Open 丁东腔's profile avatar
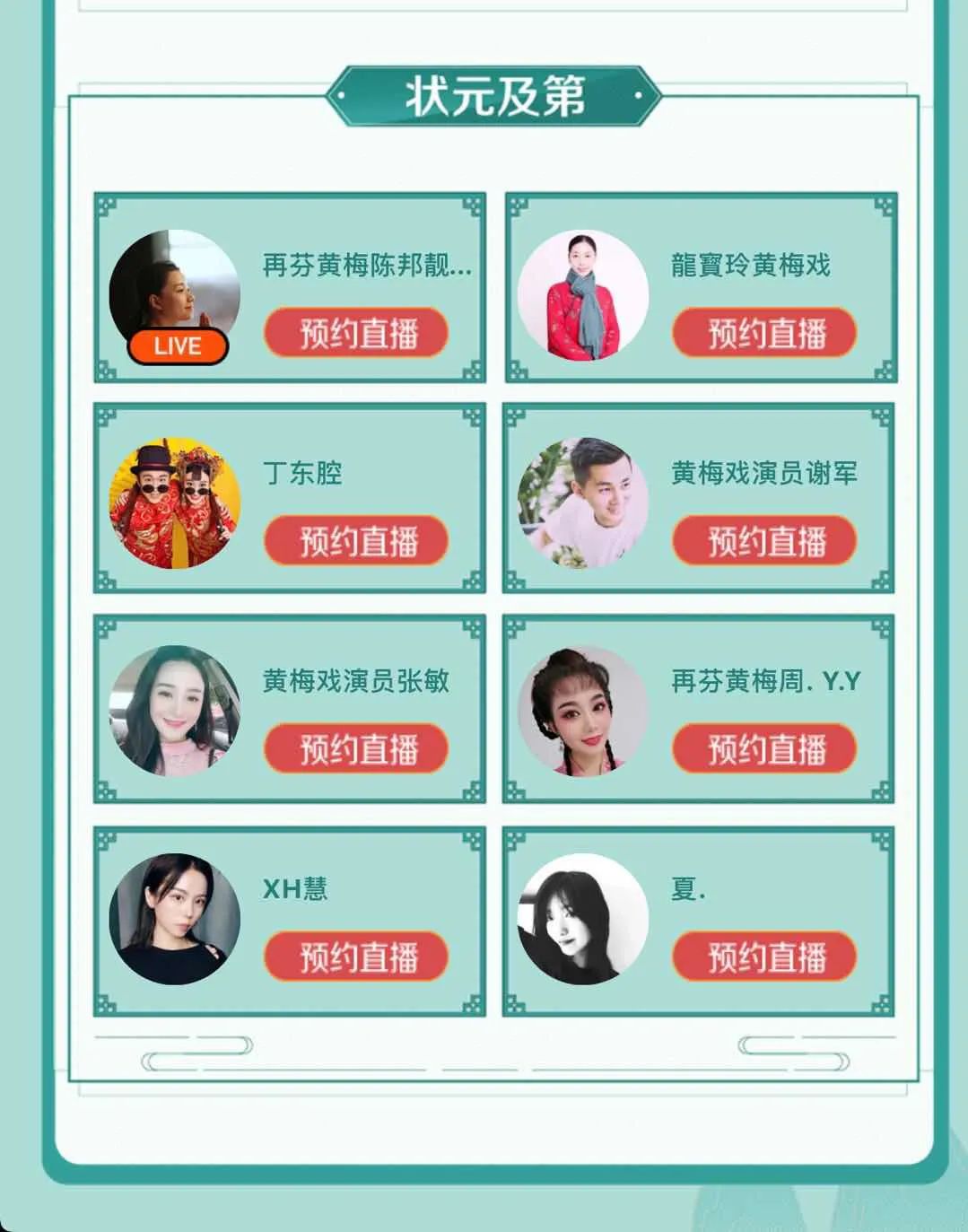 (x=175, y=503)
